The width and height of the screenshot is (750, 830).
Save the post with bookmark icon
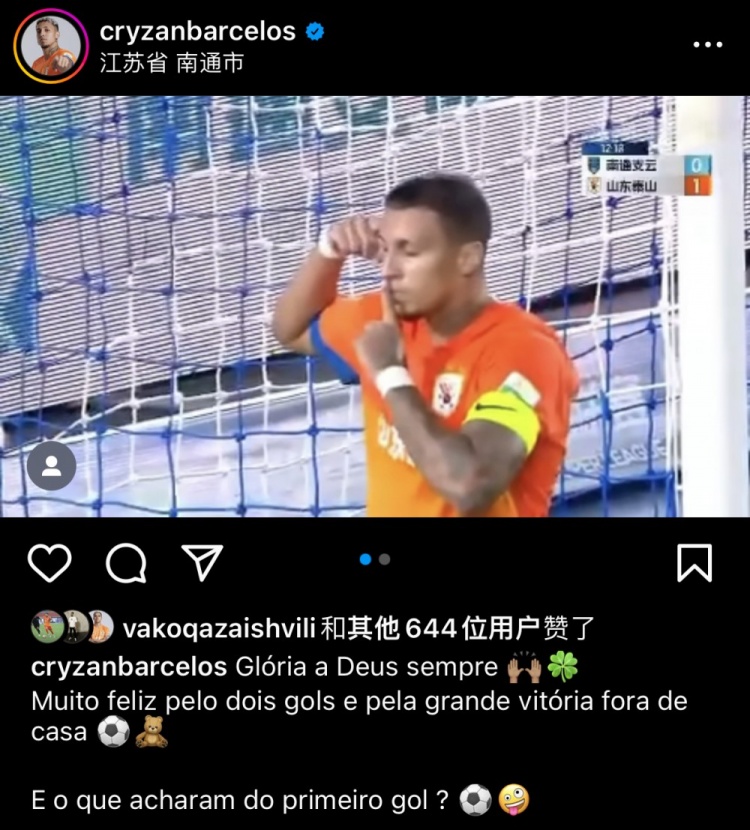point(694,563)
